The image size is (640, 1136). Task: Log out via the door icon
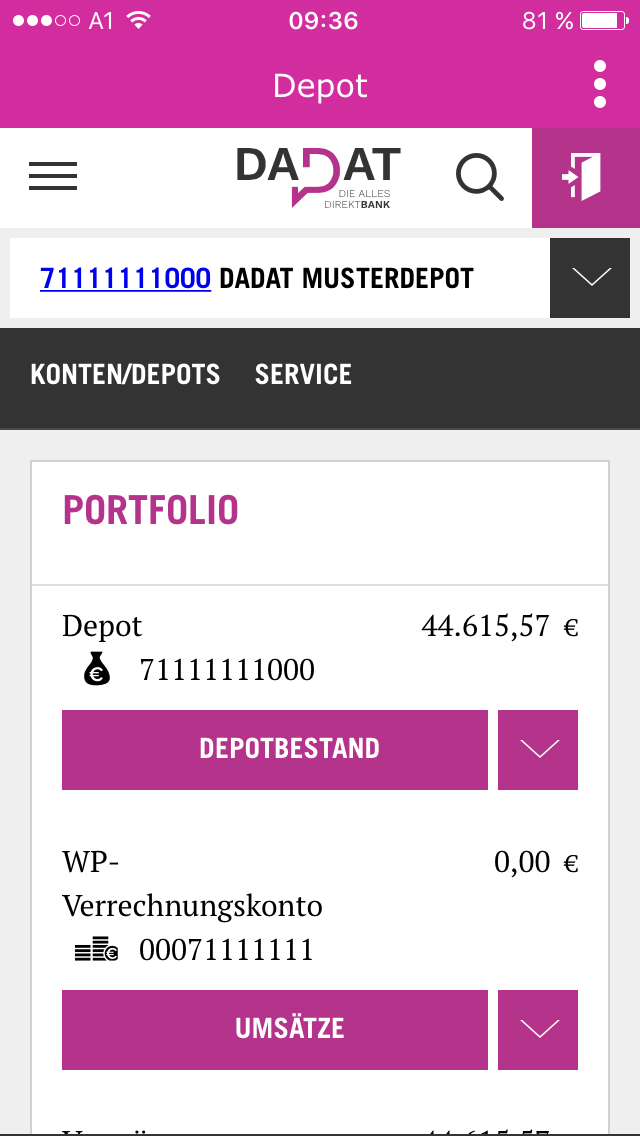tap(585, 178)
